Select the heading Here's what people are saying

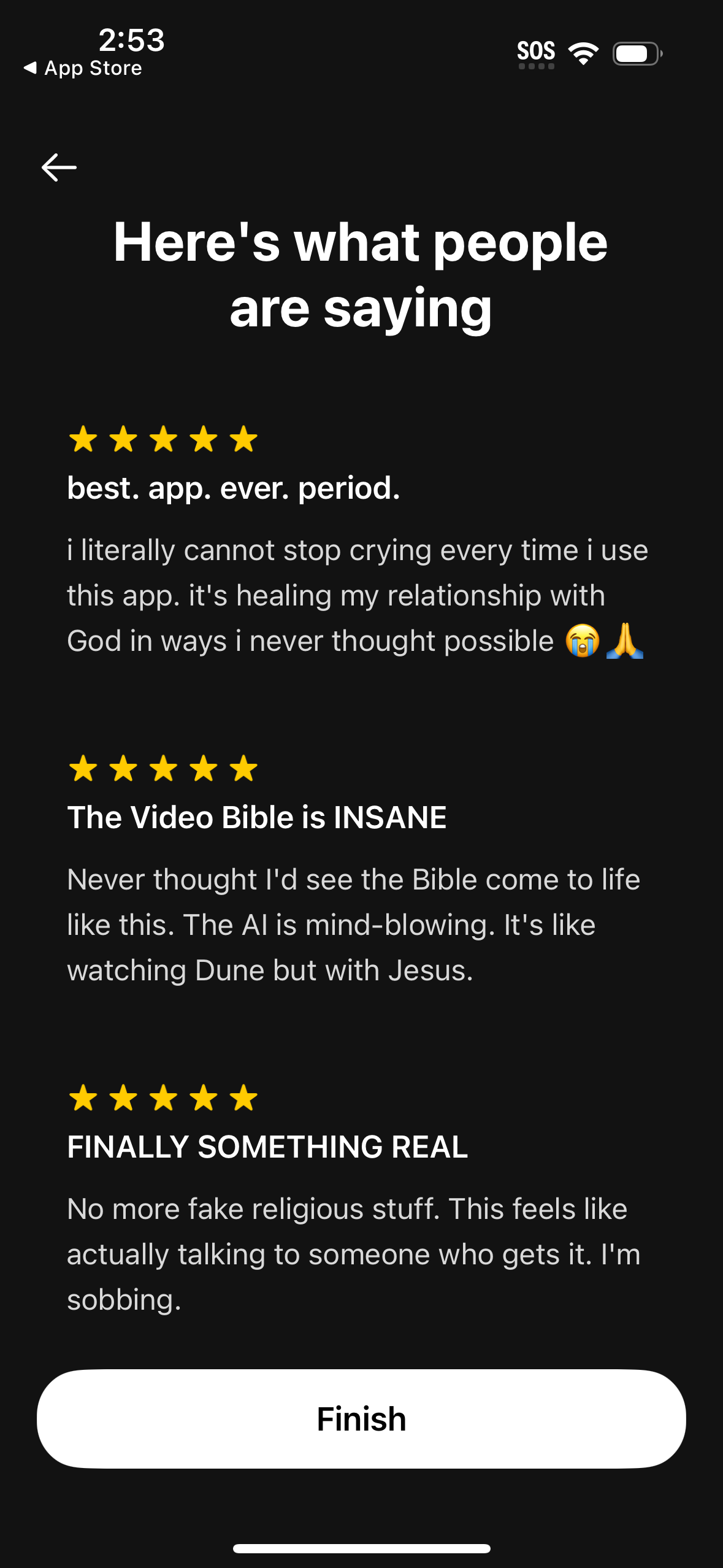361,276
